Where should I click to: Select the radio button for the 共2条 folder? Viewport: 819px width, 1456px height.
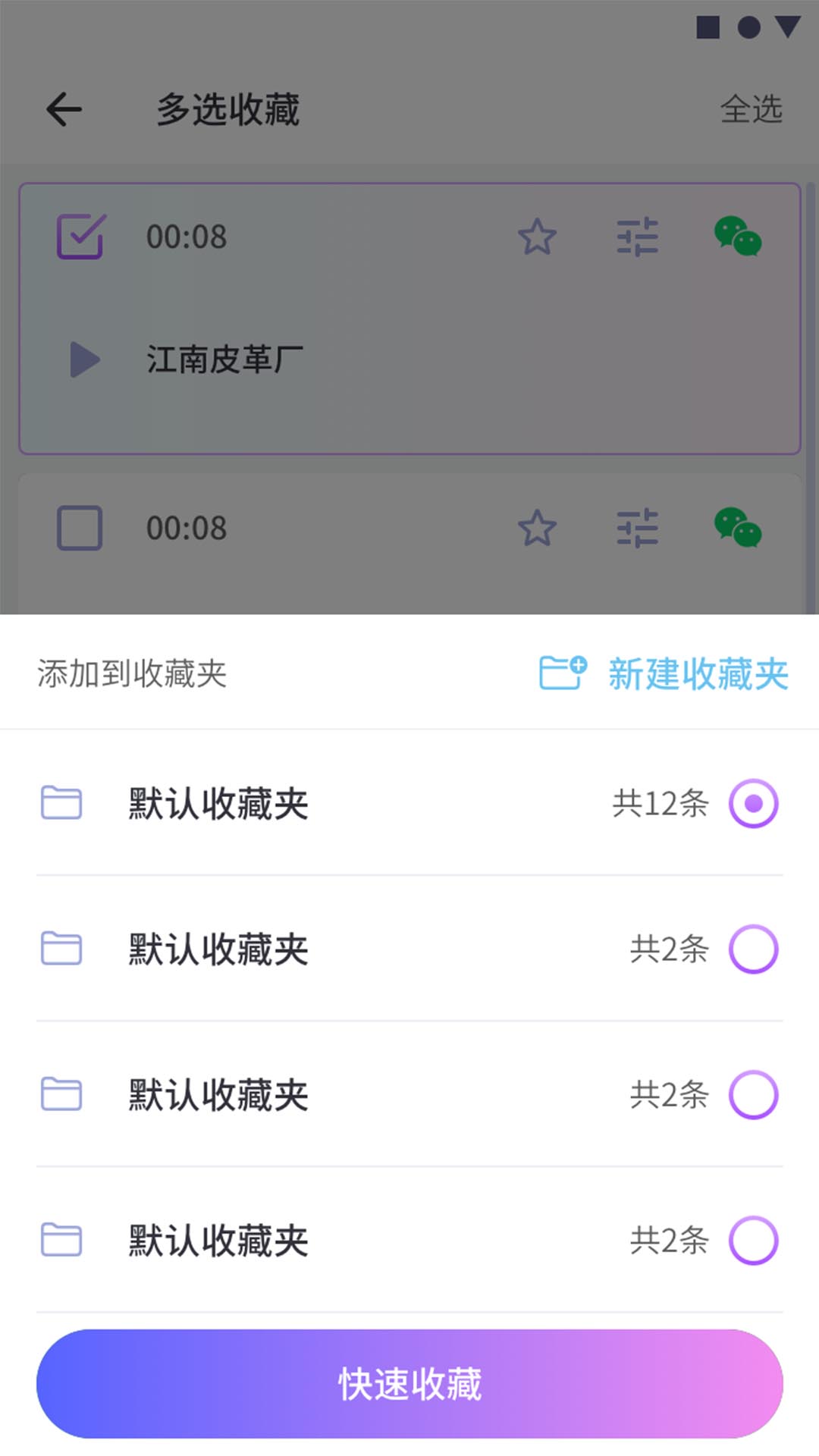(753, 949)
